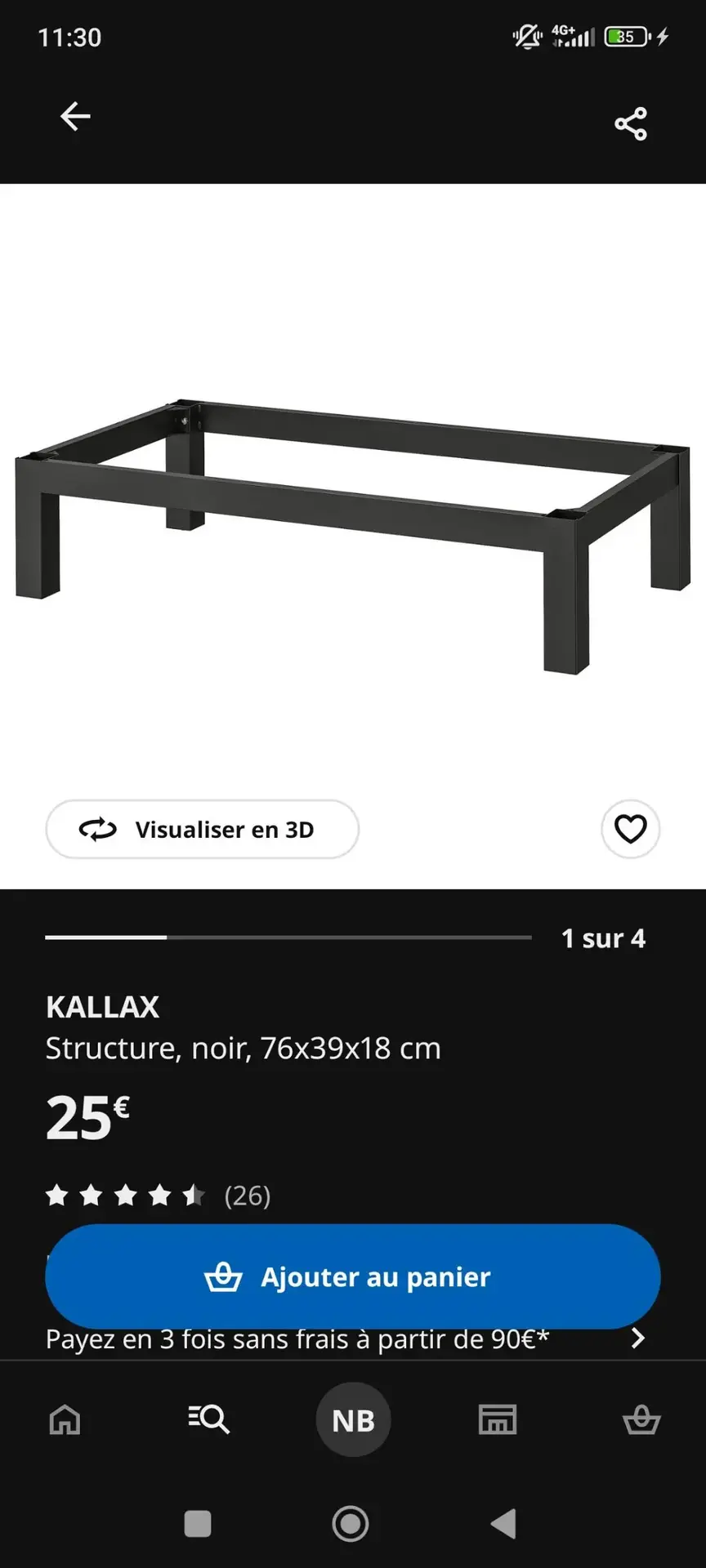Image resolution: width=706 pixels, height=1568 pixels.
Task: Share this KALLAX product
Action: tap(630, 124)
